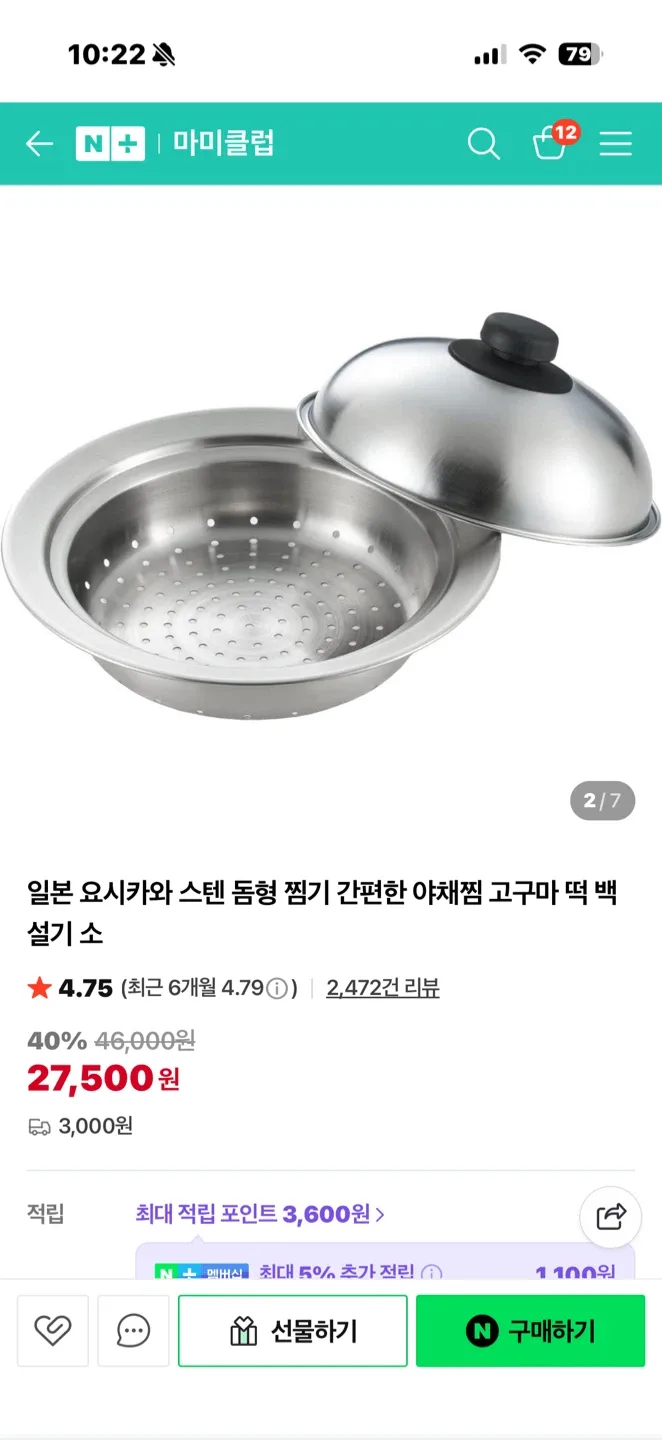Open the hamburger menu
The width and height of the screenshot is (662, 1440).
(x=615, y=144)
